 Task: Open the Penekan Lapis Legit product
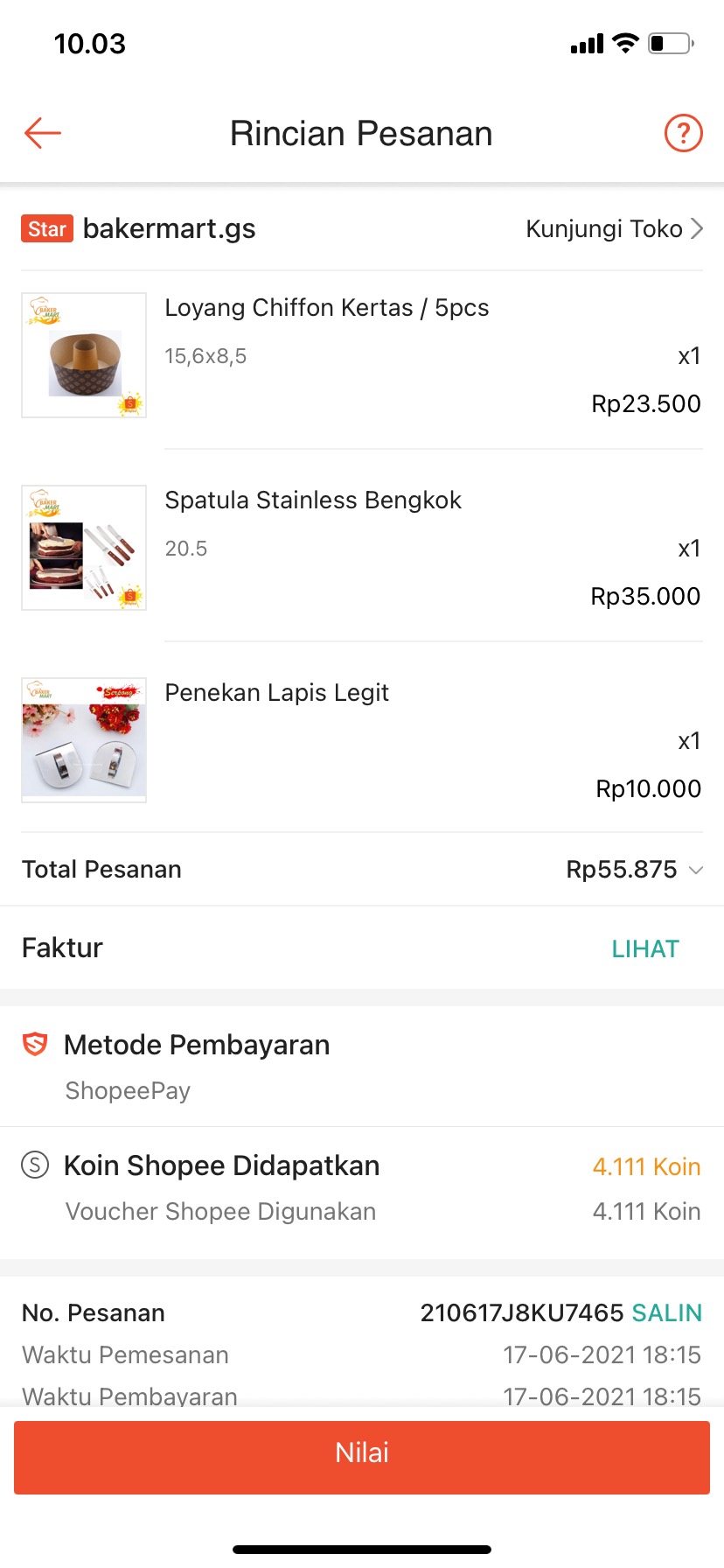click(x=277, y=692)
